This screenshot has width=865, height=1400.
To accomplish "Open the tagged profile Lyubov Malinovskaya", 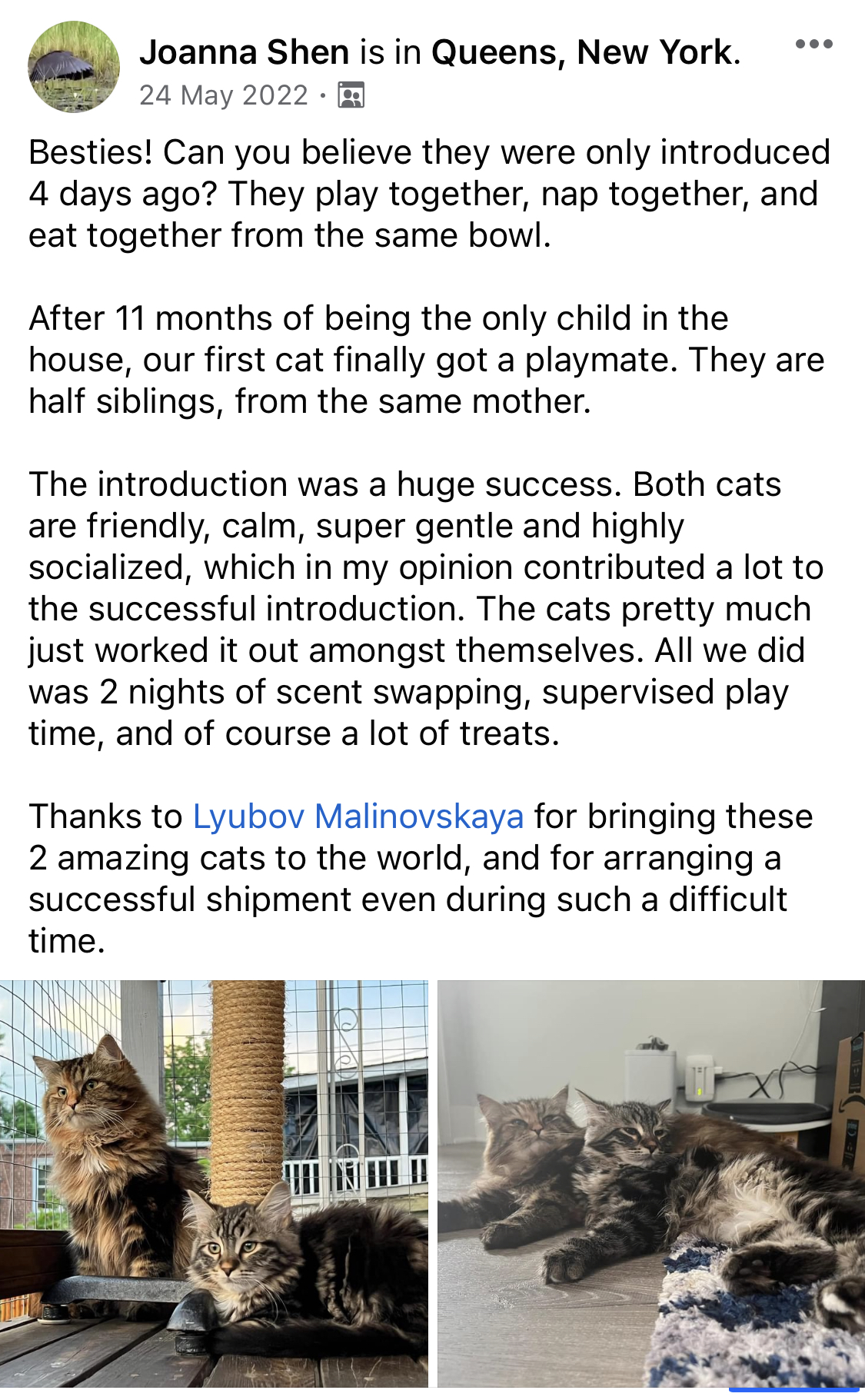I will pyautogui.click(x=358, y=816).
